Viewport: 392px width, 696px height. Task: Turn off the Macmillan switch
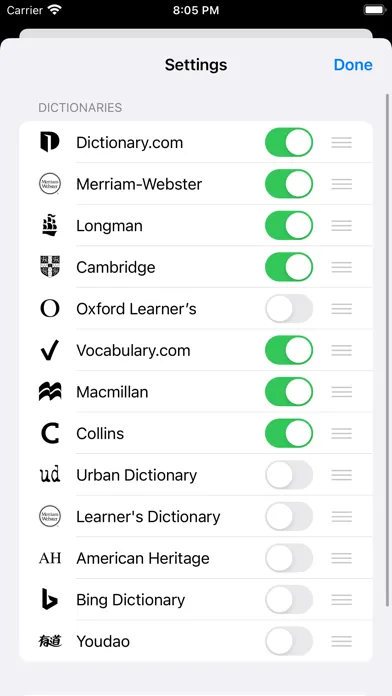289,392
